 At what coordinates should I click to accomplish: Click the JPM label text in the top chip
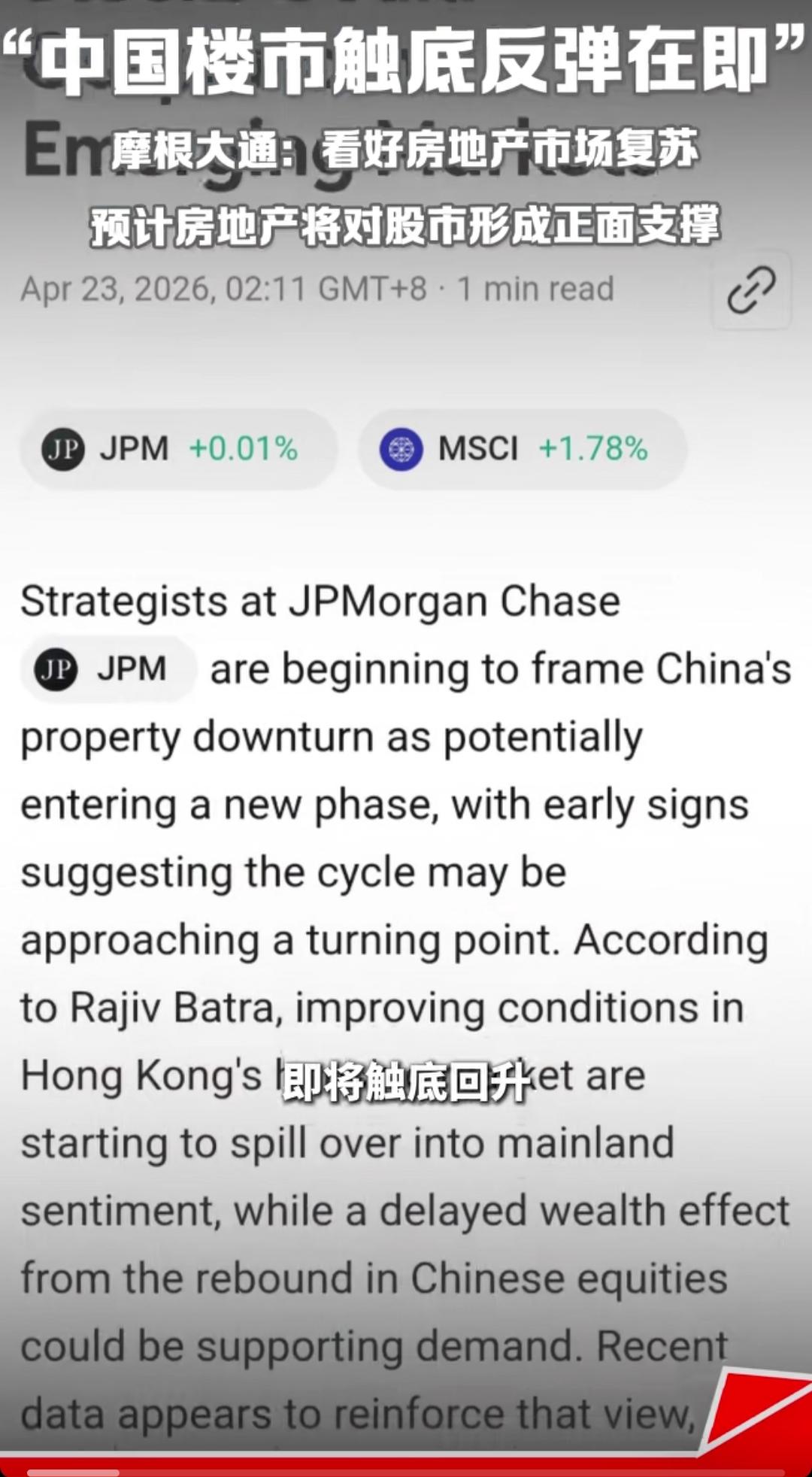click(134, 449)
